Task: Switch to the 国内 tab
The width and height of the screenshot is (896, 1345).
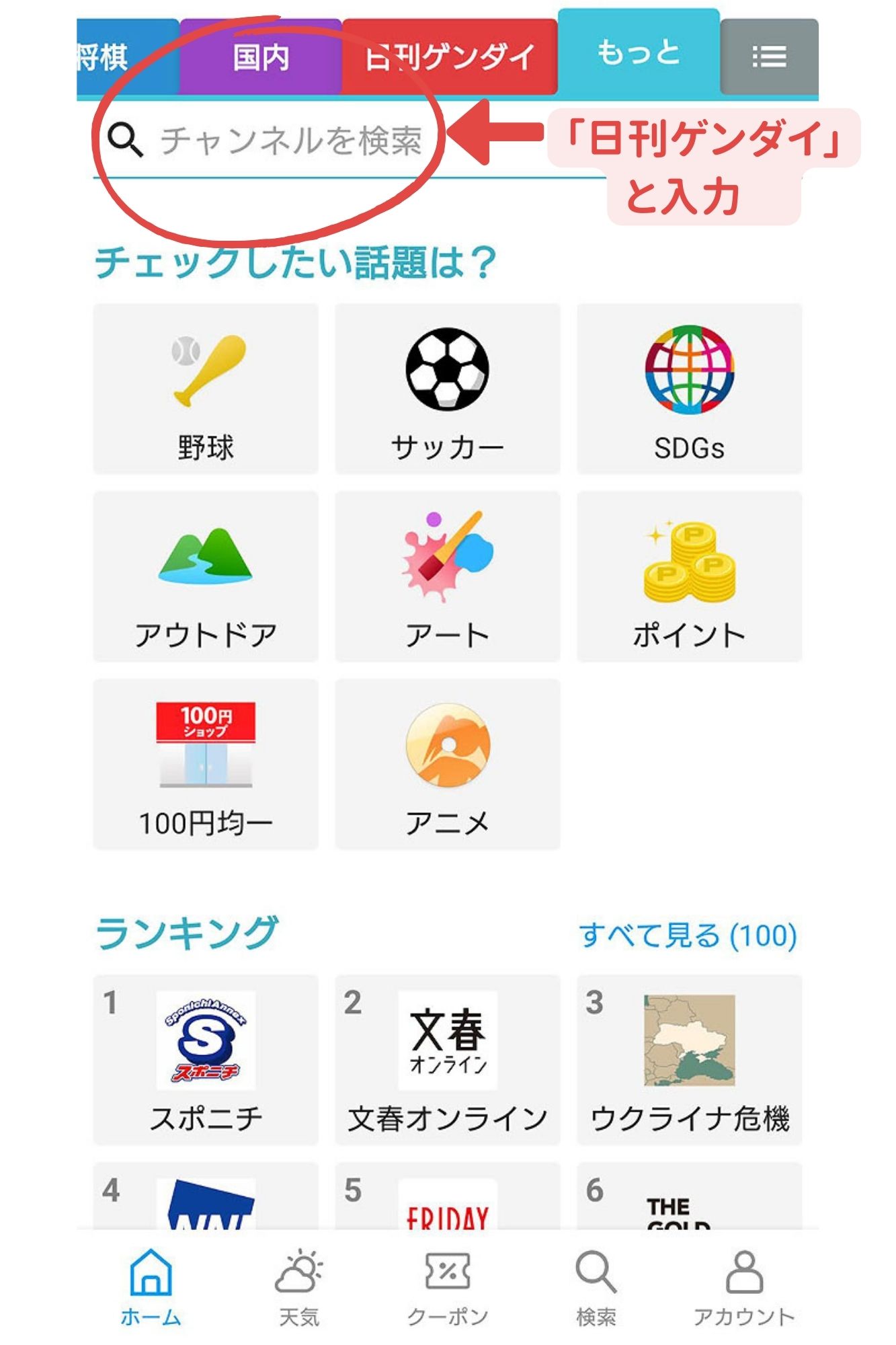Action: coord(261,57)
